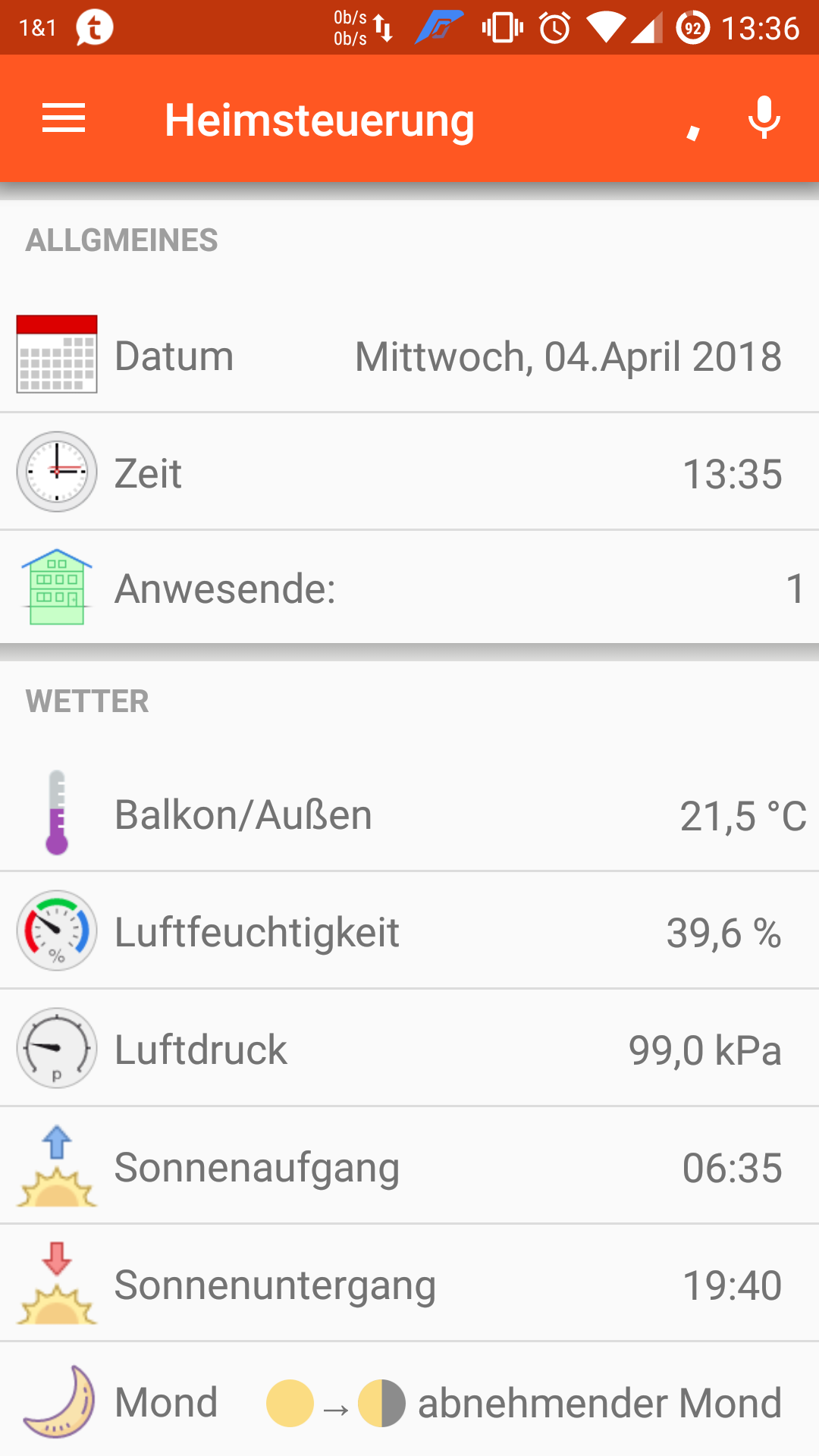819x1456 pixels.
Task: Select the Sonnenaufgang row
Action: click(x=409, y=1166)
